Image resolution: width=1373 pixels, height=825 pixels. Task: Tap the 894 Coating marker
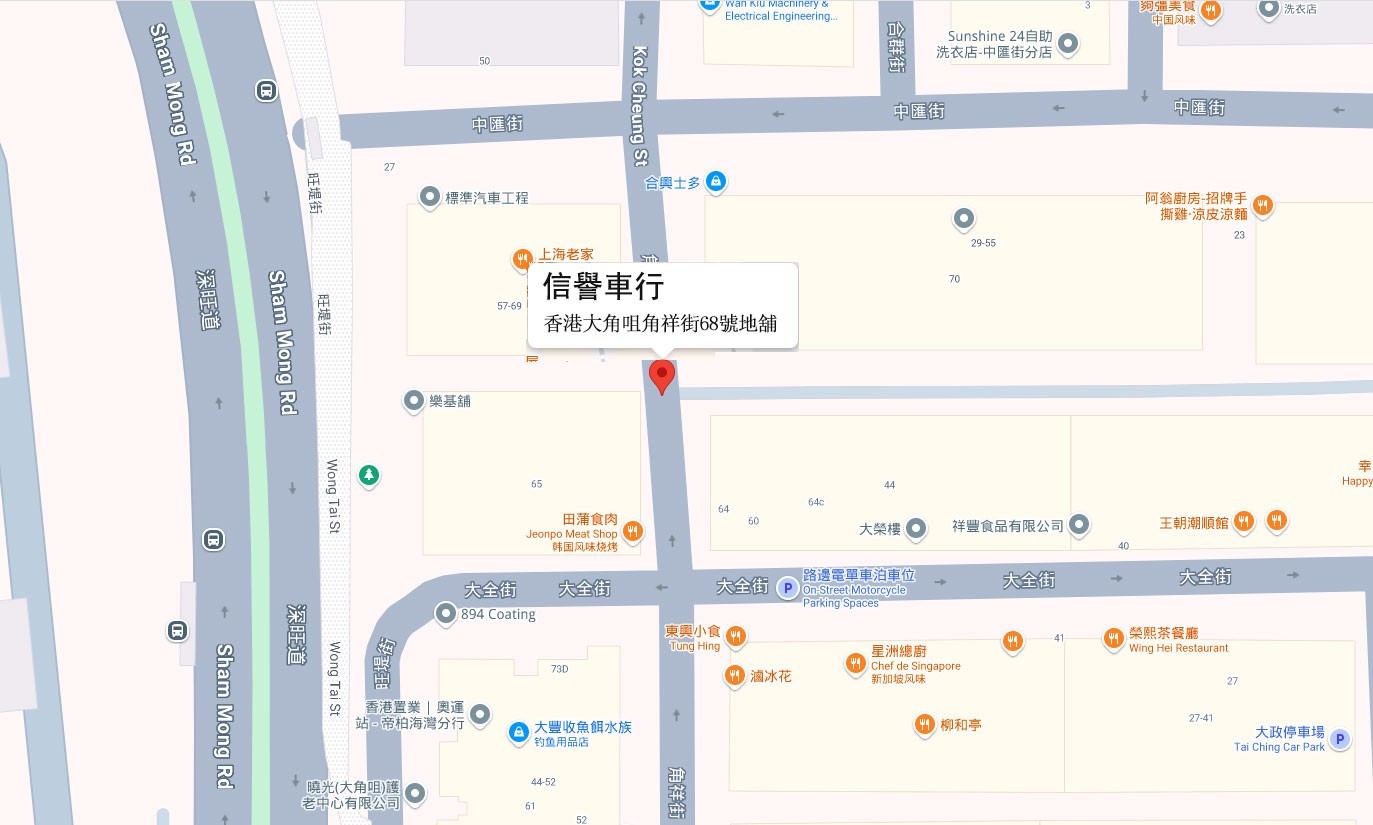(x=446, y=612)
